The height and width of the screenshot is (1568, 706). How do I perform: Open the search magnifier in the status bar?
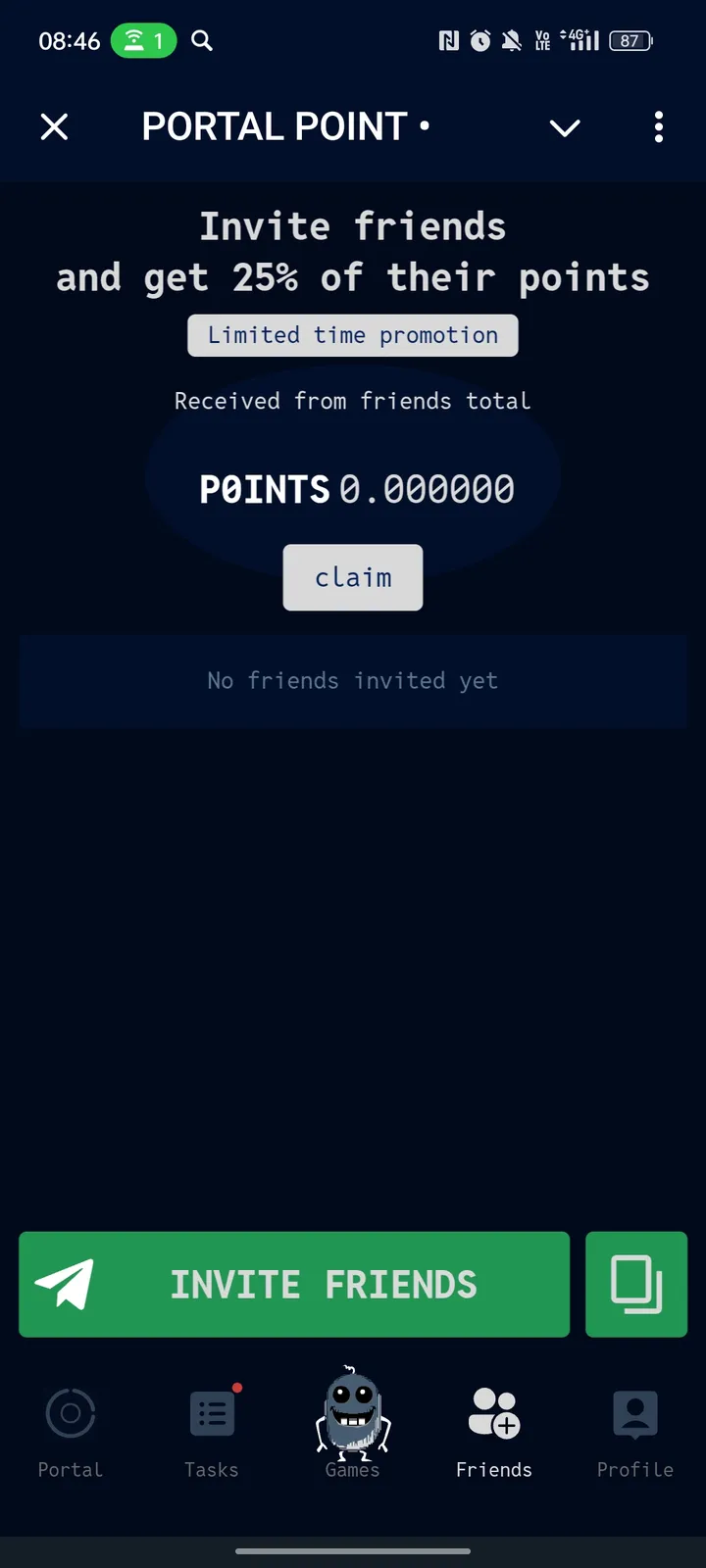(201, 41)
